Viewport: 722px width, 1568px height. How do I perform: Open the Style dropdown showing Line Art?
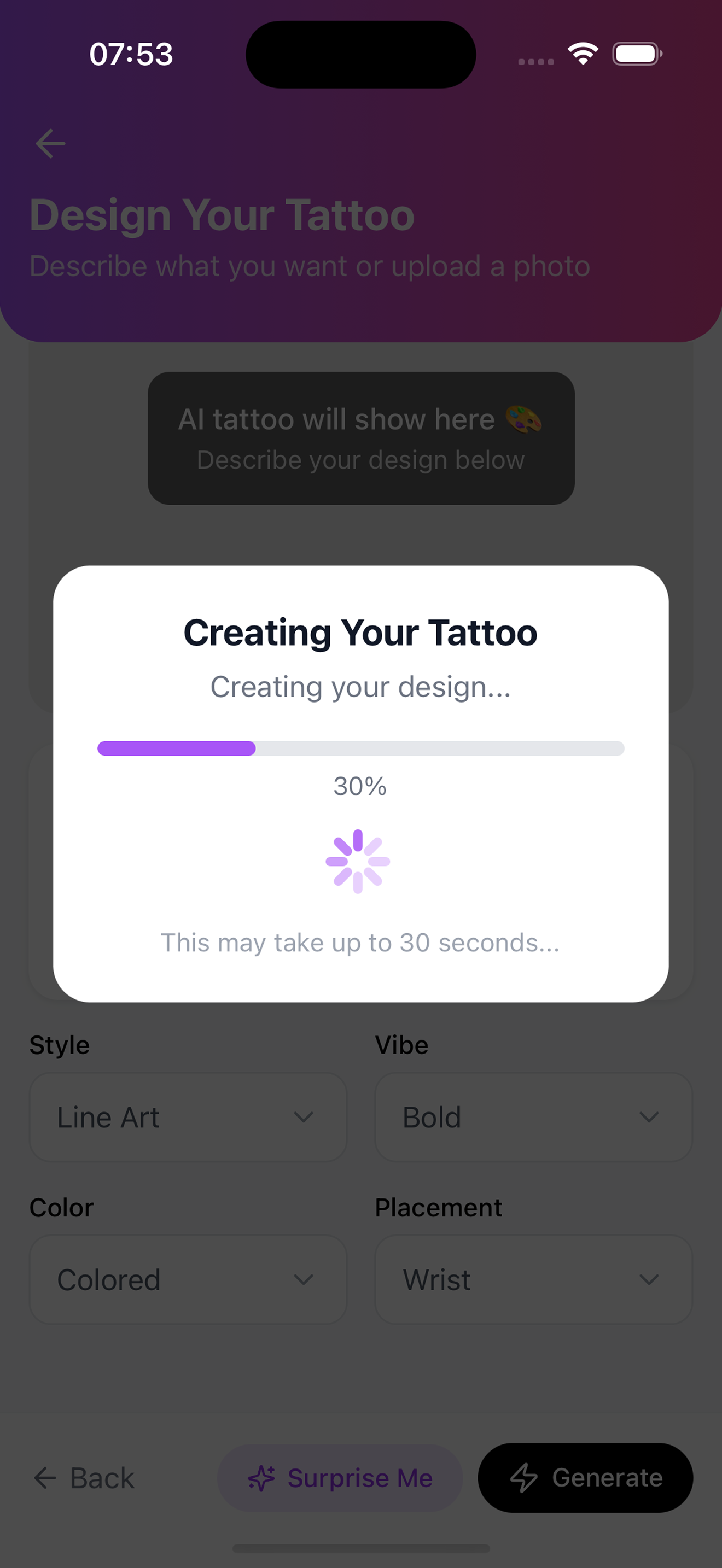point(188,1117)
